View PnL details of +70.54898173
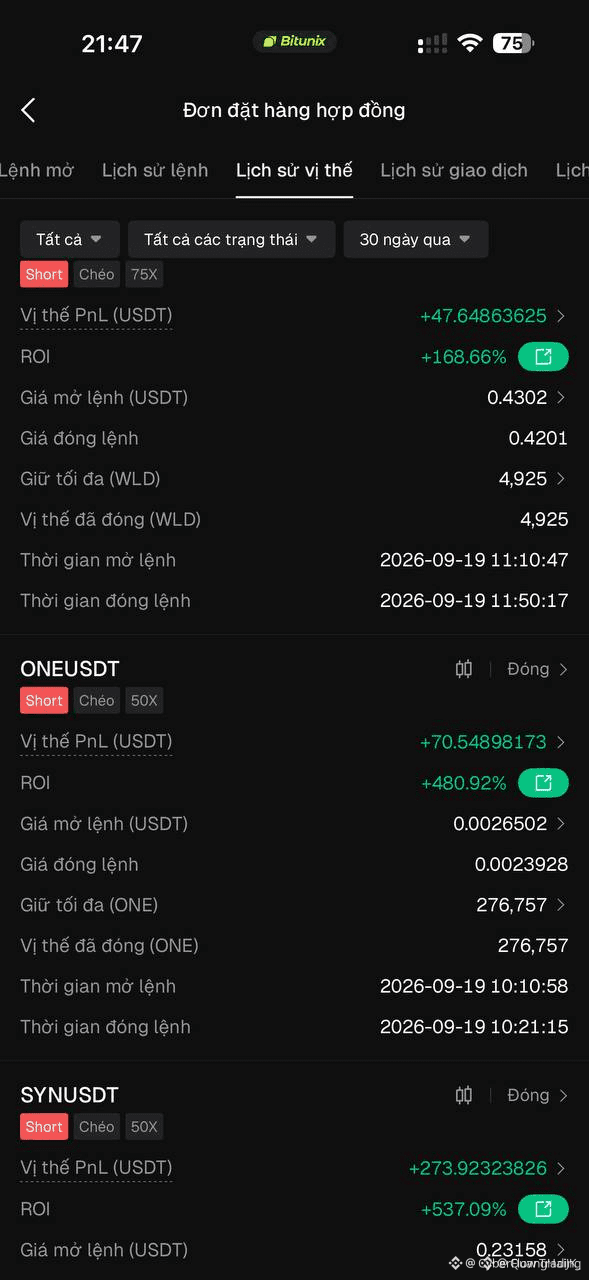This screenshot has width=589, height=1280. (493, 742)
